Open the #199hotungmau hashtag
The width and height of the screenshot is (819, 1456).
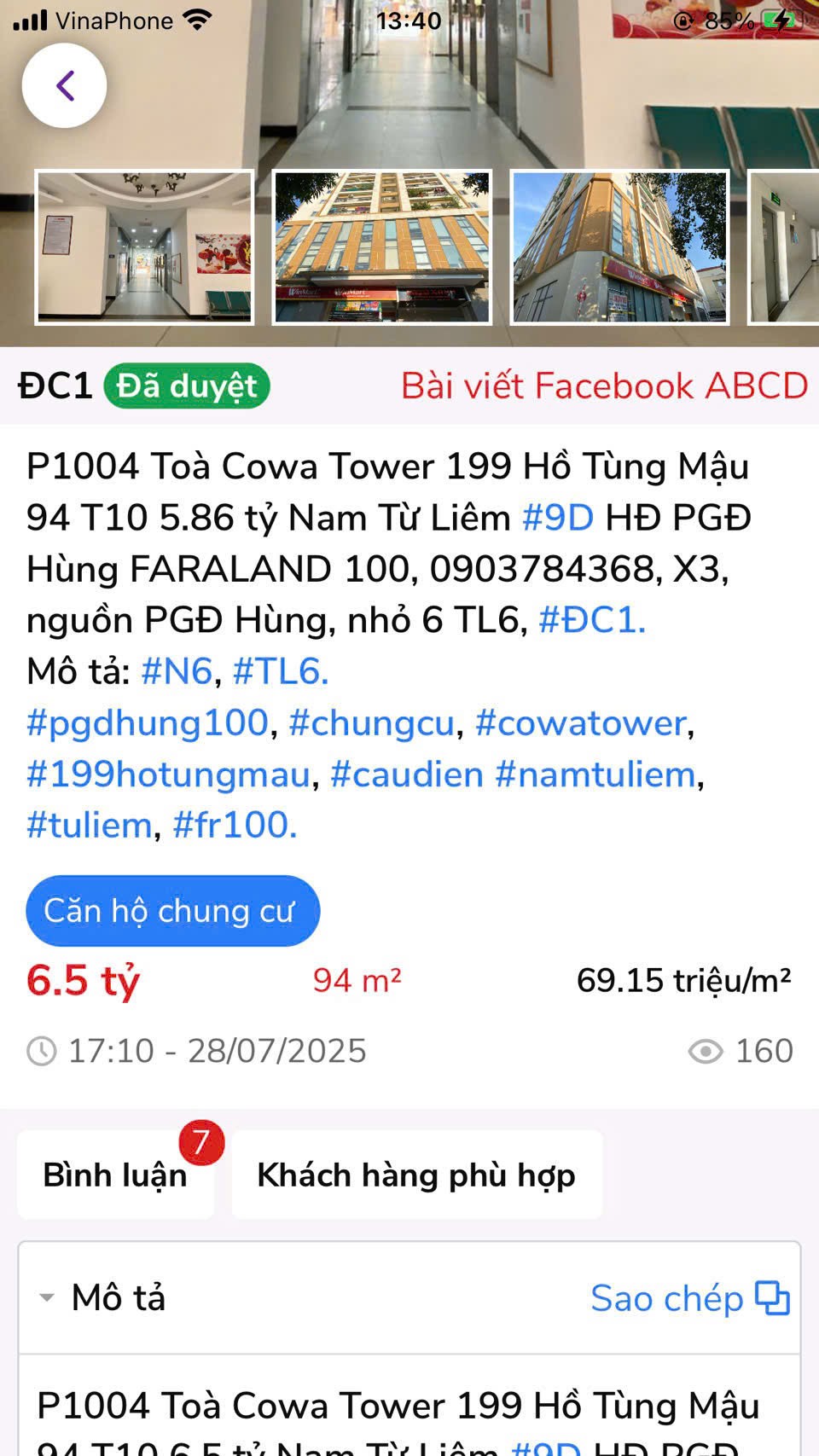tap(168, 774)
